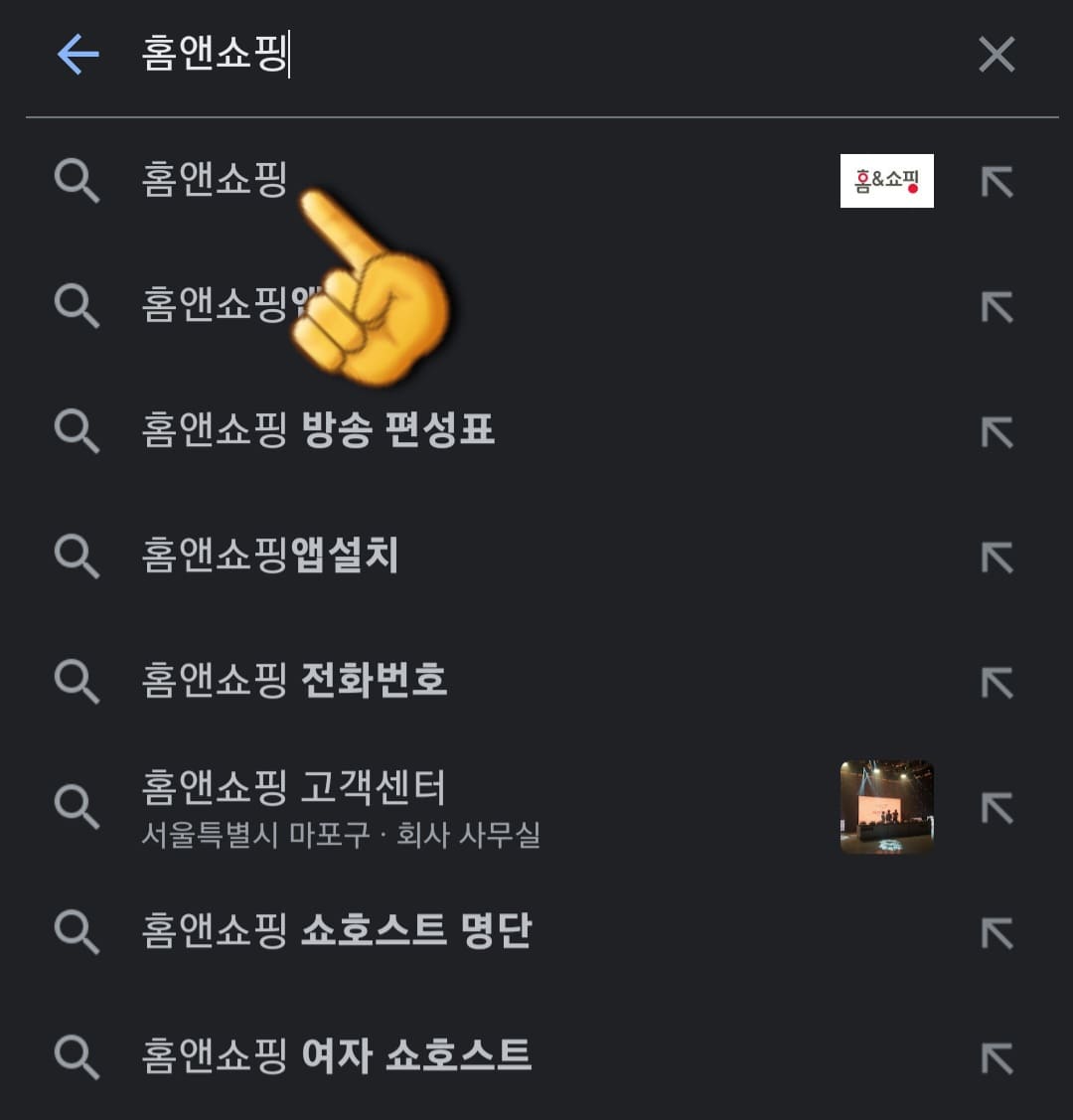Click the 고객센터 photo thumbnail
Image resolution: width=1073 pixels, height=1120 pixels.
886,806
